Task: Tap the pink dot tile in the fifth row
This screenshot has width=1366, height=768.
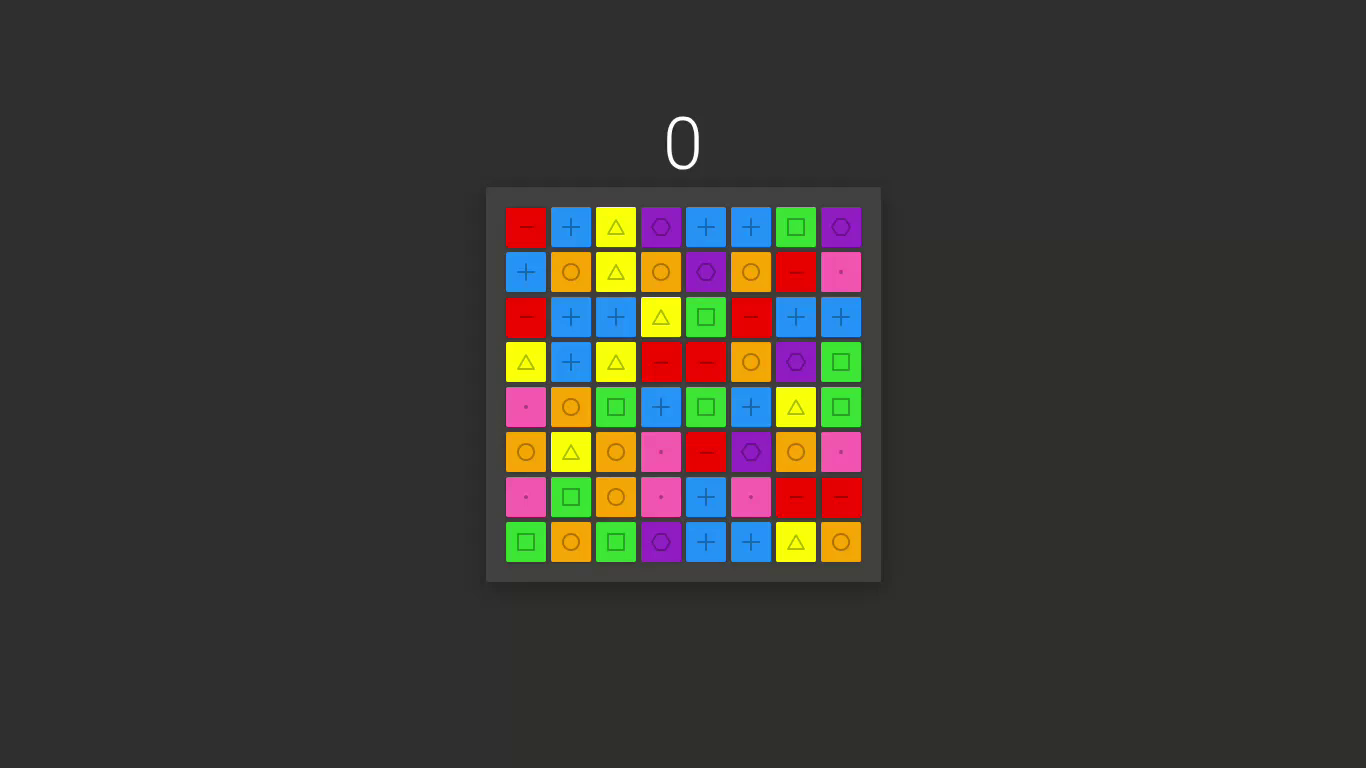Action: [526, 407]
